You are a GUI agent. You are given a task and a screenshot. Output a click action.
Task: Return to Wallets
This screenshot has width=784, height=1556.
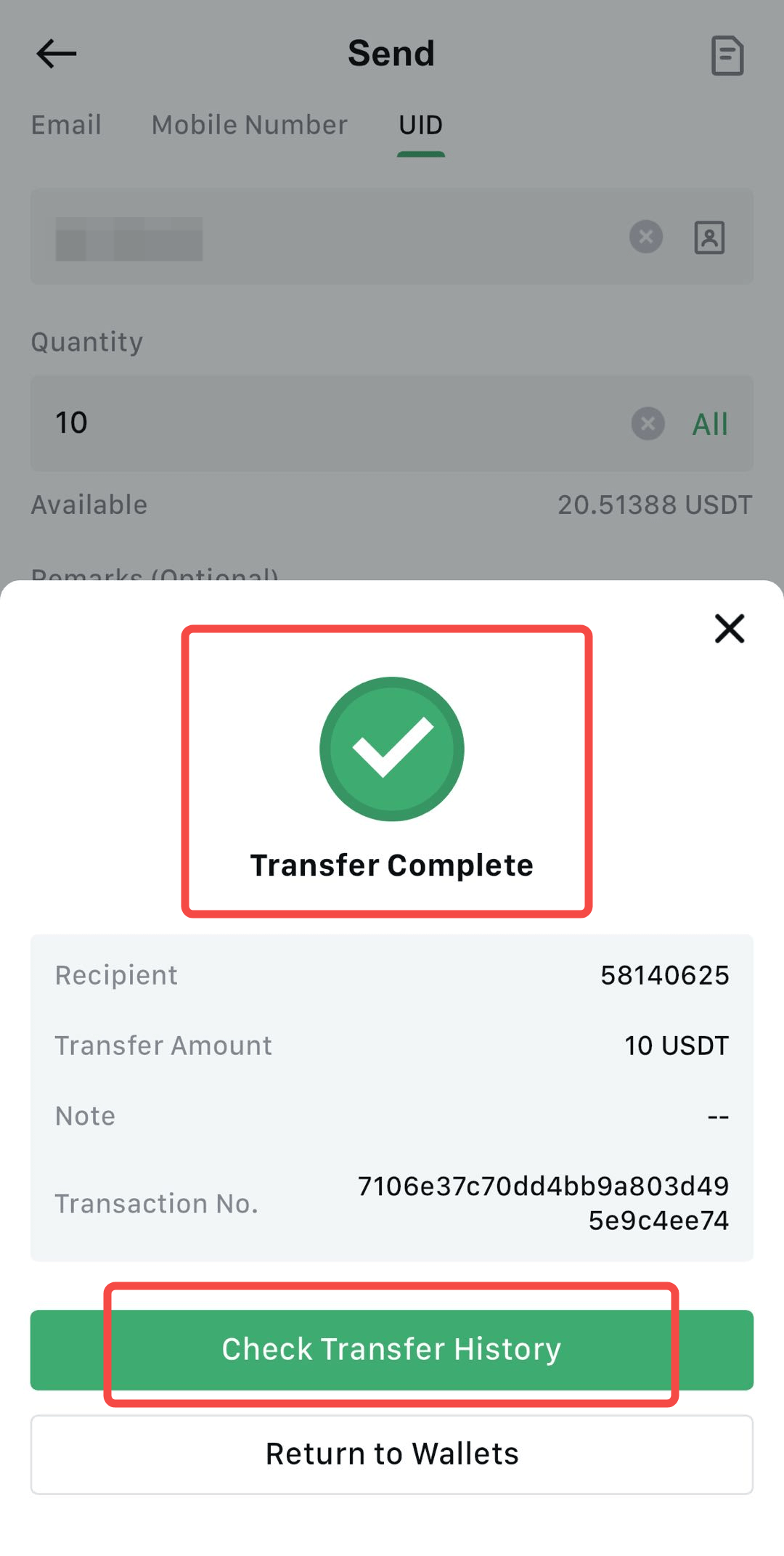(x=391, y=1454)
